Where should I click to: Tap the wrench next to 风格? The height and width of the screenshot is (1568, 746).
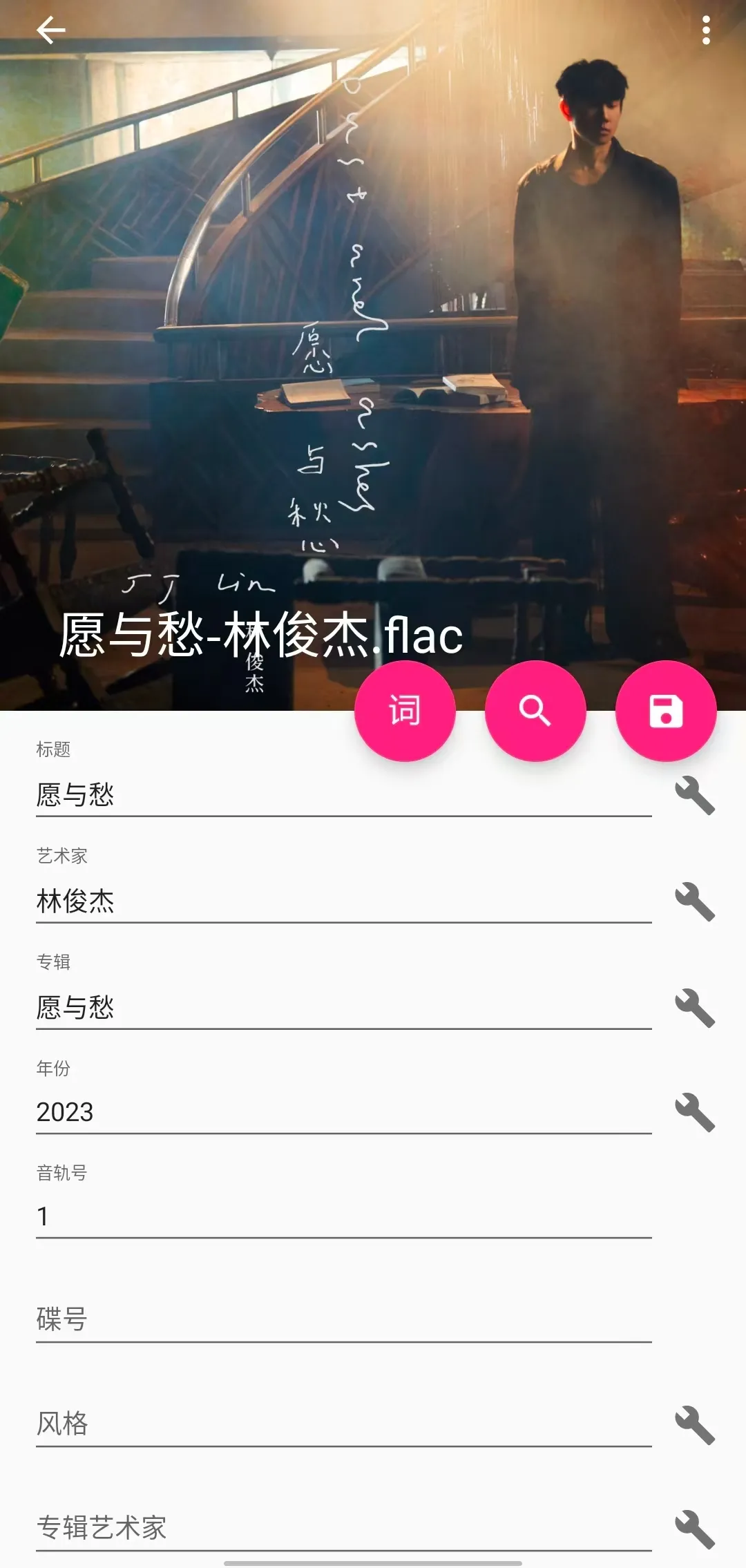(x=695, y=1425)
